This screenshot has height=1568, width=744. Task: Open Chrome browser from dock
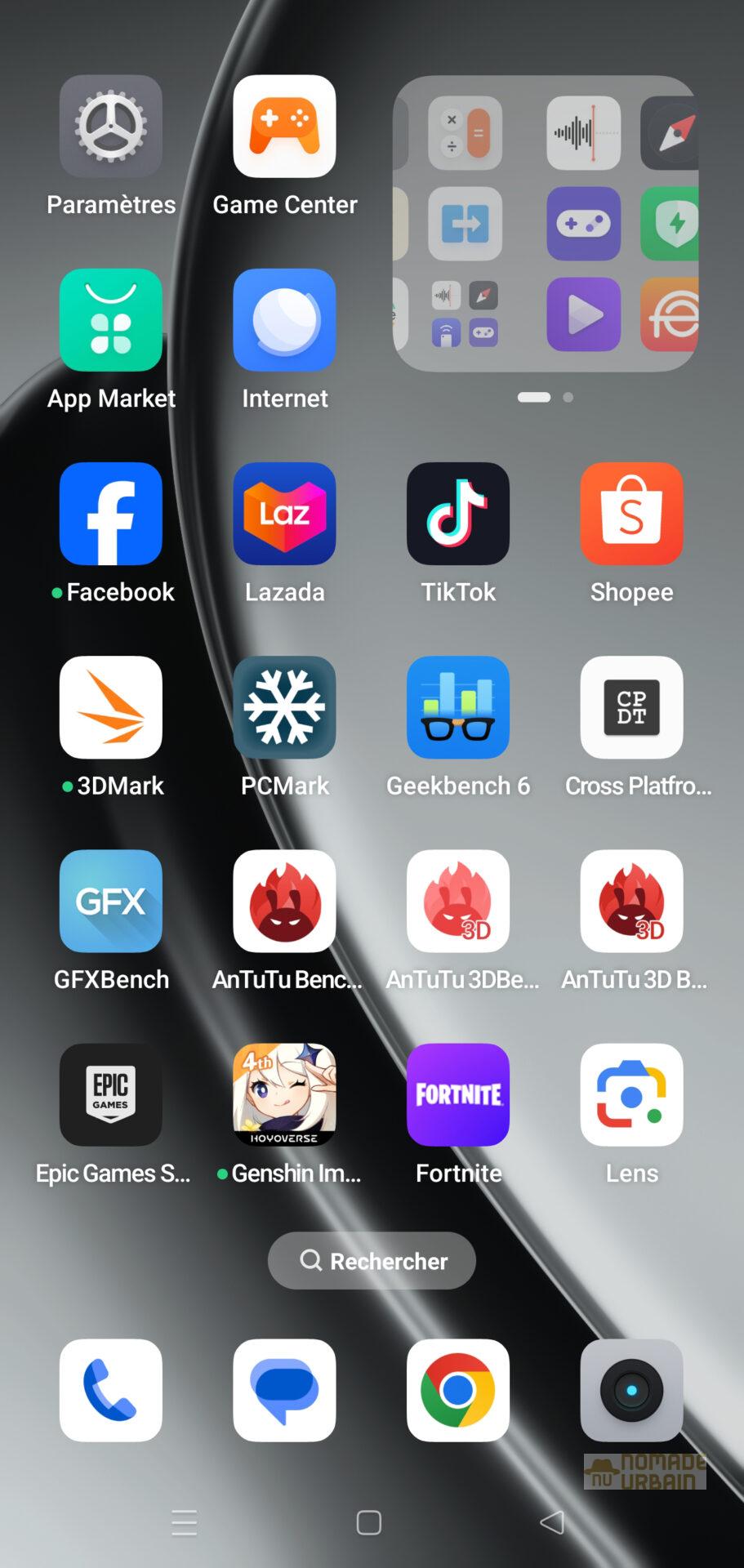458,1390
